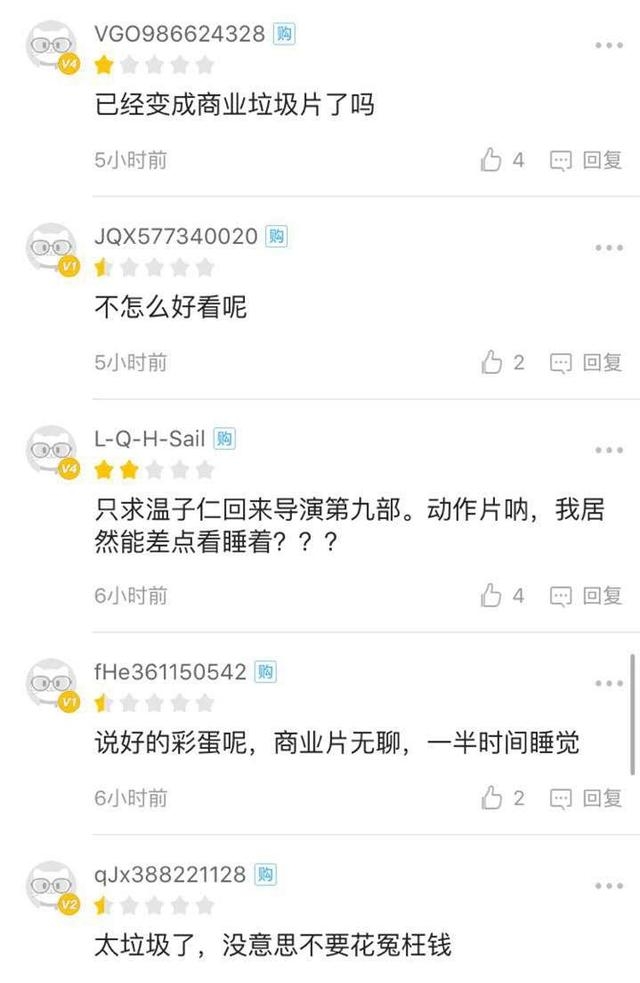
Task: Like the review by JQX577340020
Action: [491, 362]
